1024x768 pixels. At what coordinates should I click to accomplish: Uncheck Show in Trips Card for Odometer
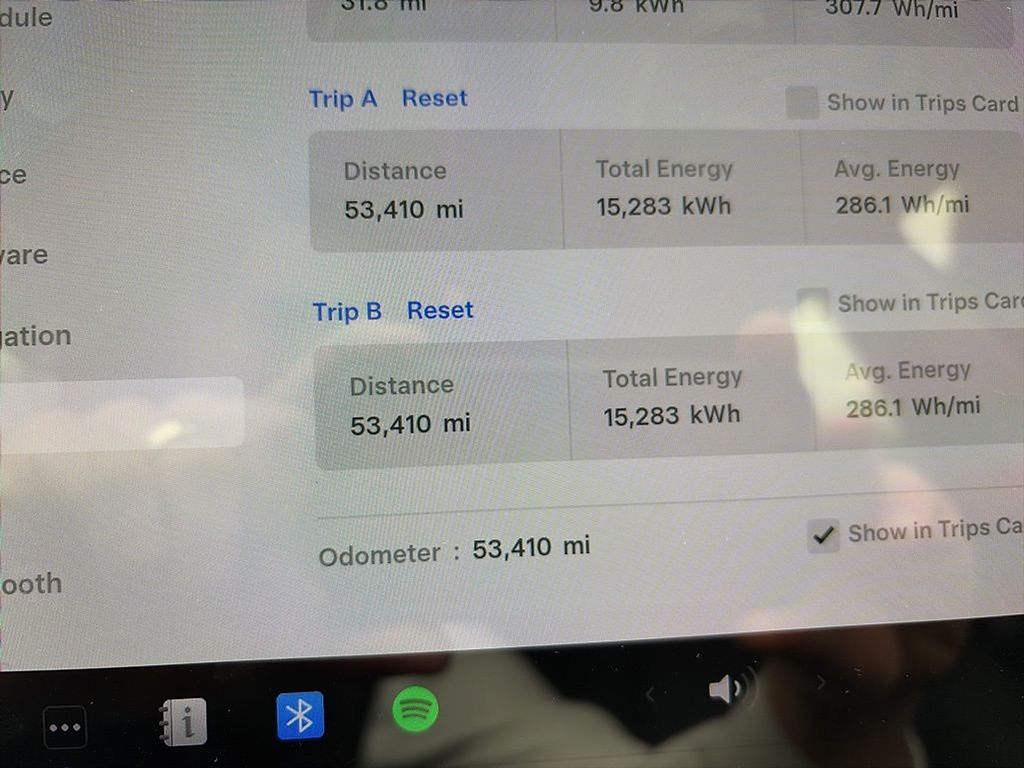click(823, 536)
